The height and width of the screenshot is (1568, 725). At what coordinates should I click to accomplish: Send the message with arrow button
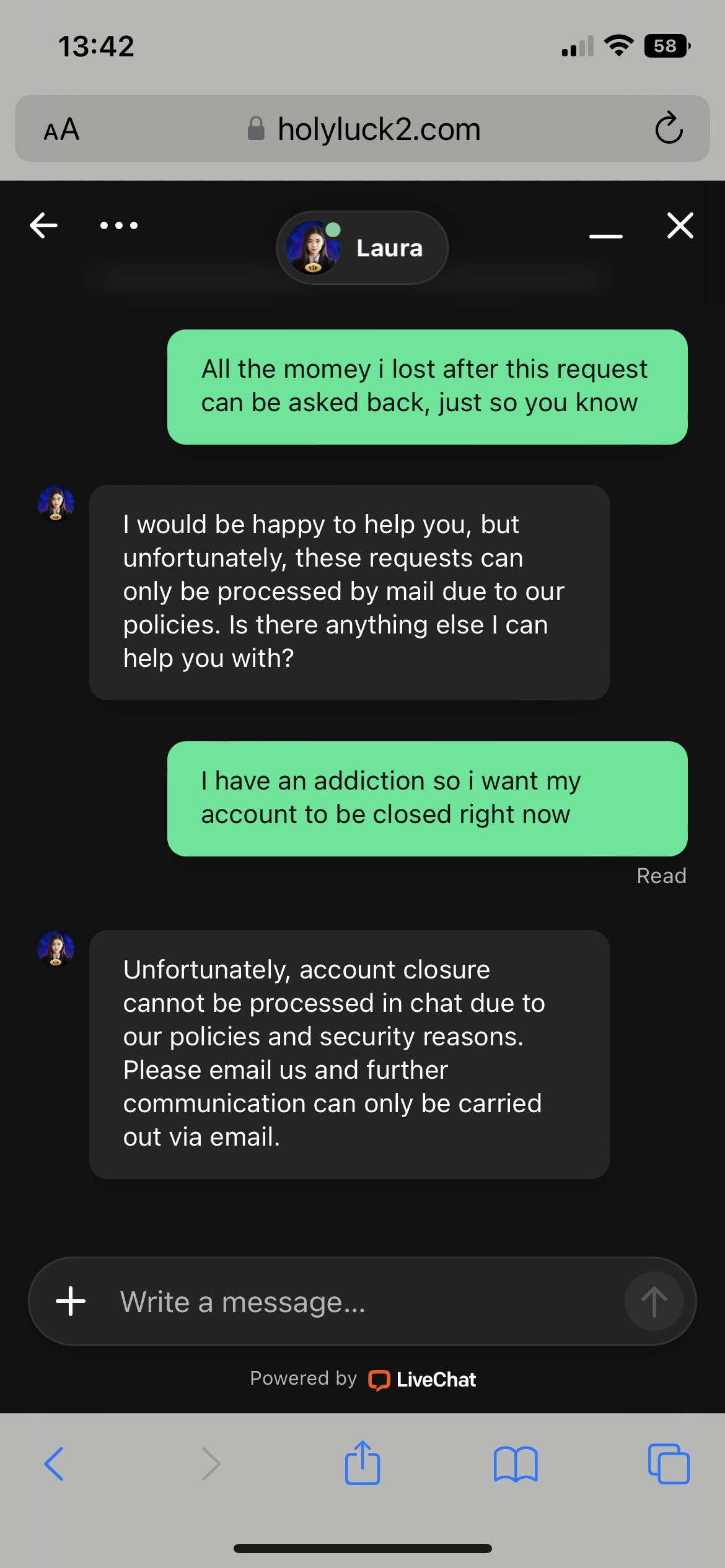(x=654, y=1301)
